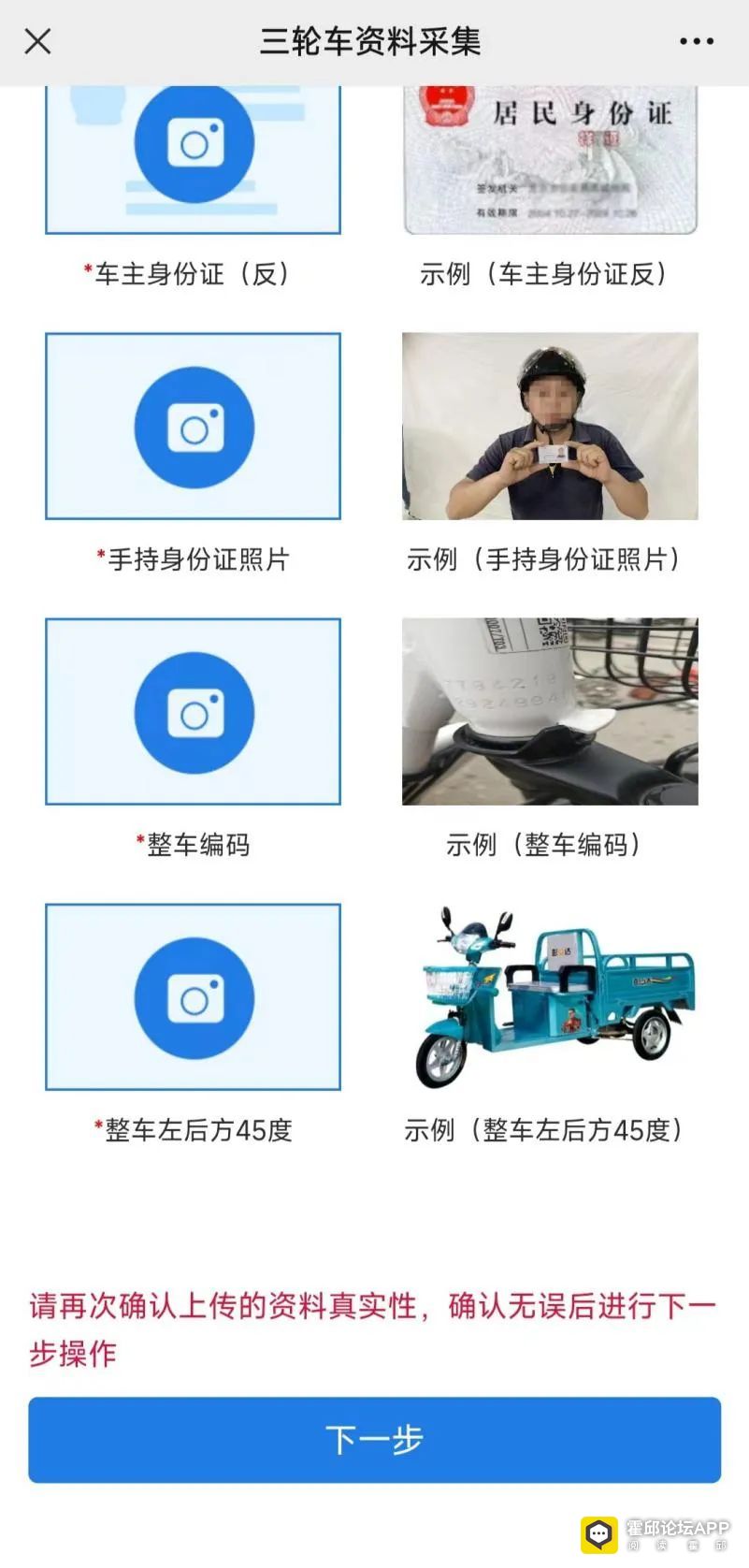The width and height of the screenshot is (749, 1568).
Task: Take photo for 整车编码
Action: point(194,712)
